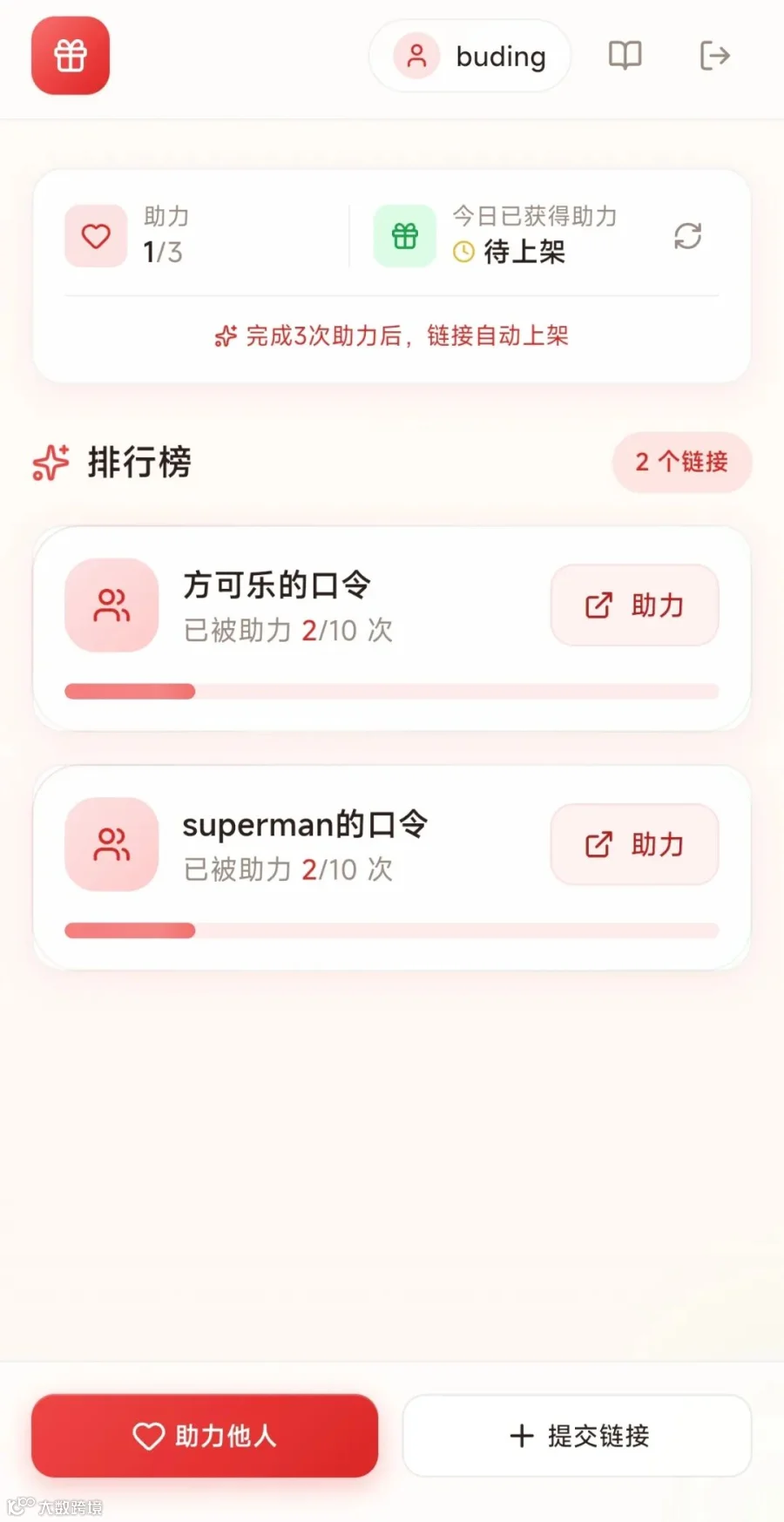
Task: Tap the red gift app icon
Action: [x=71, y=56]
